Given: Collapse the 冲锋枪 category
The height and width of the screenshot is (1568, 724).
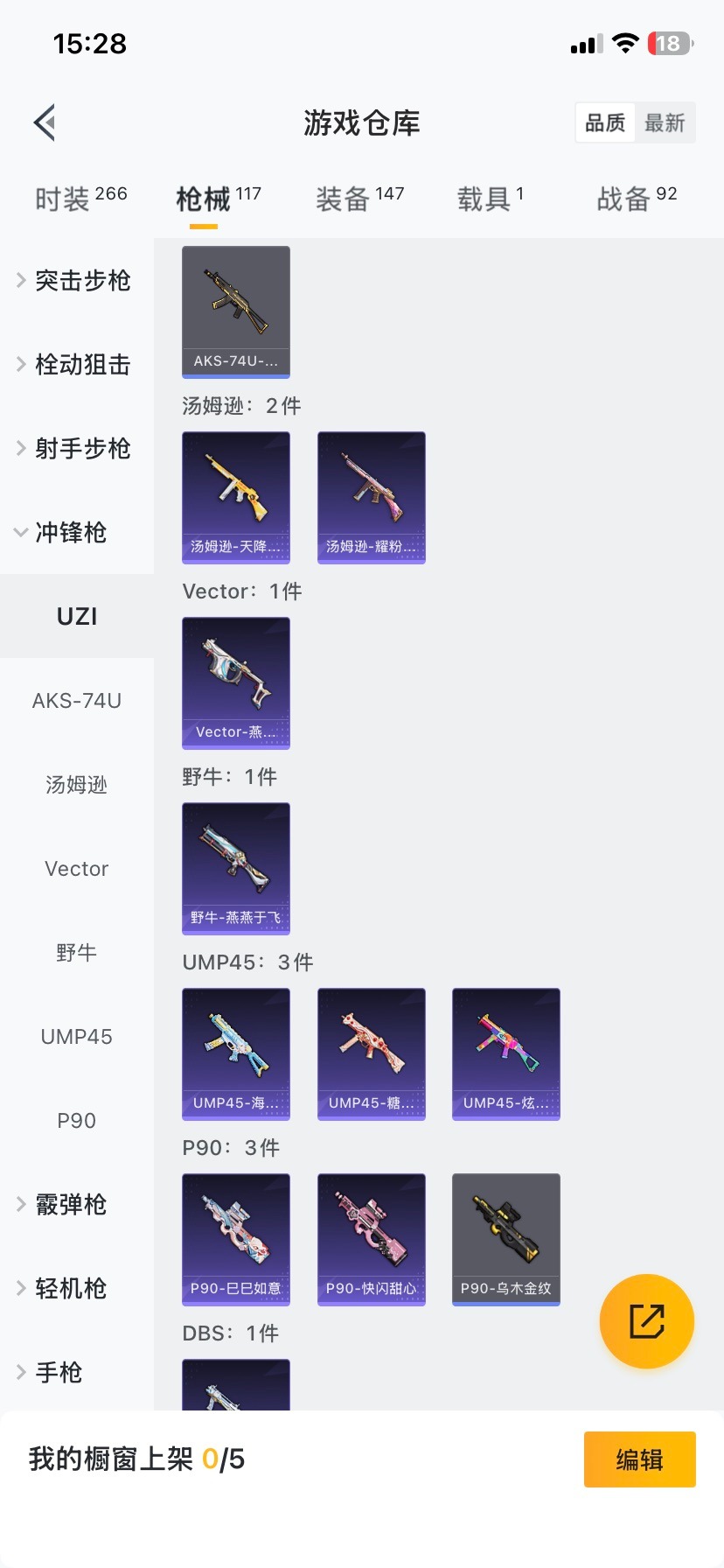Looking at the screenshot, I should point(79,533).
